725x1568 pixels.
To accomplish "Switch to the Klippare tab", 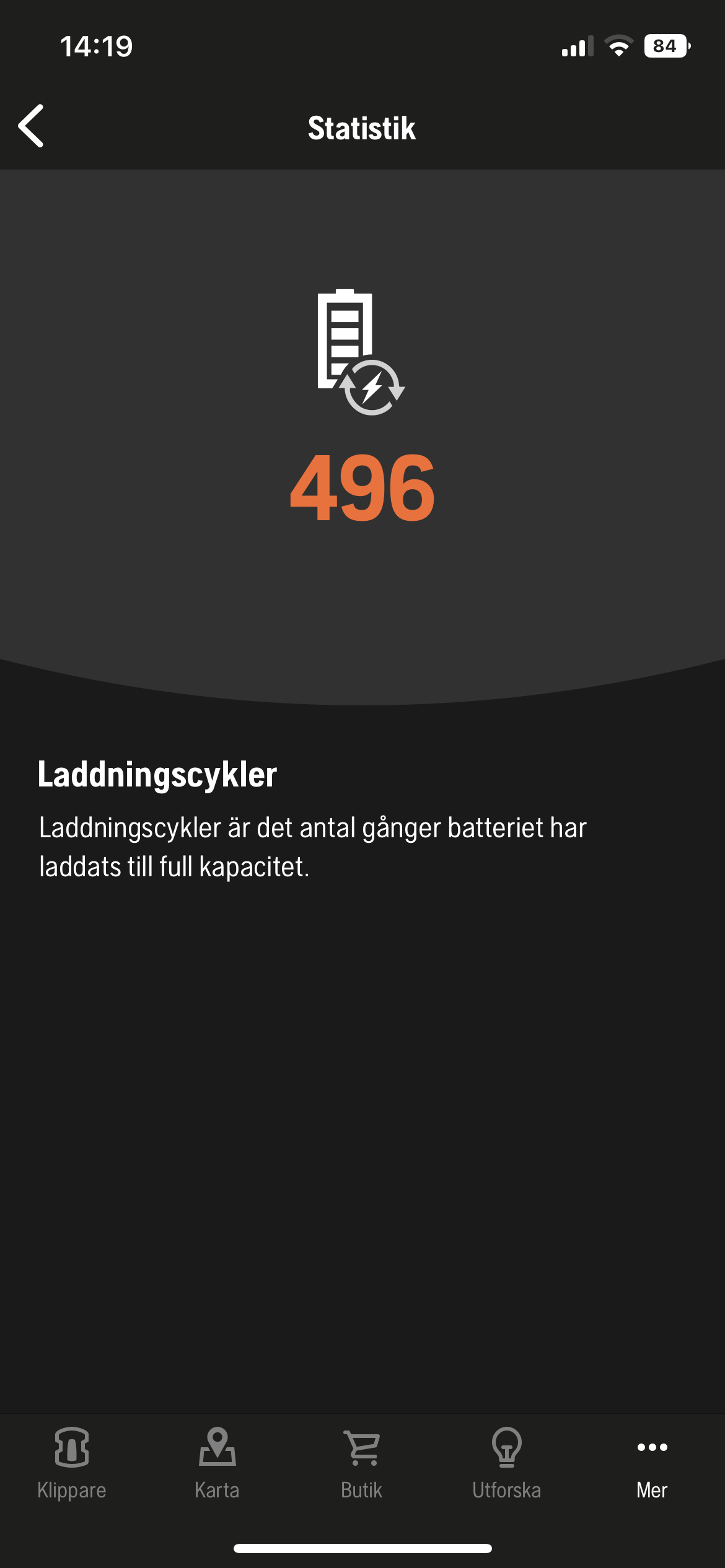I will [72, 1463].
